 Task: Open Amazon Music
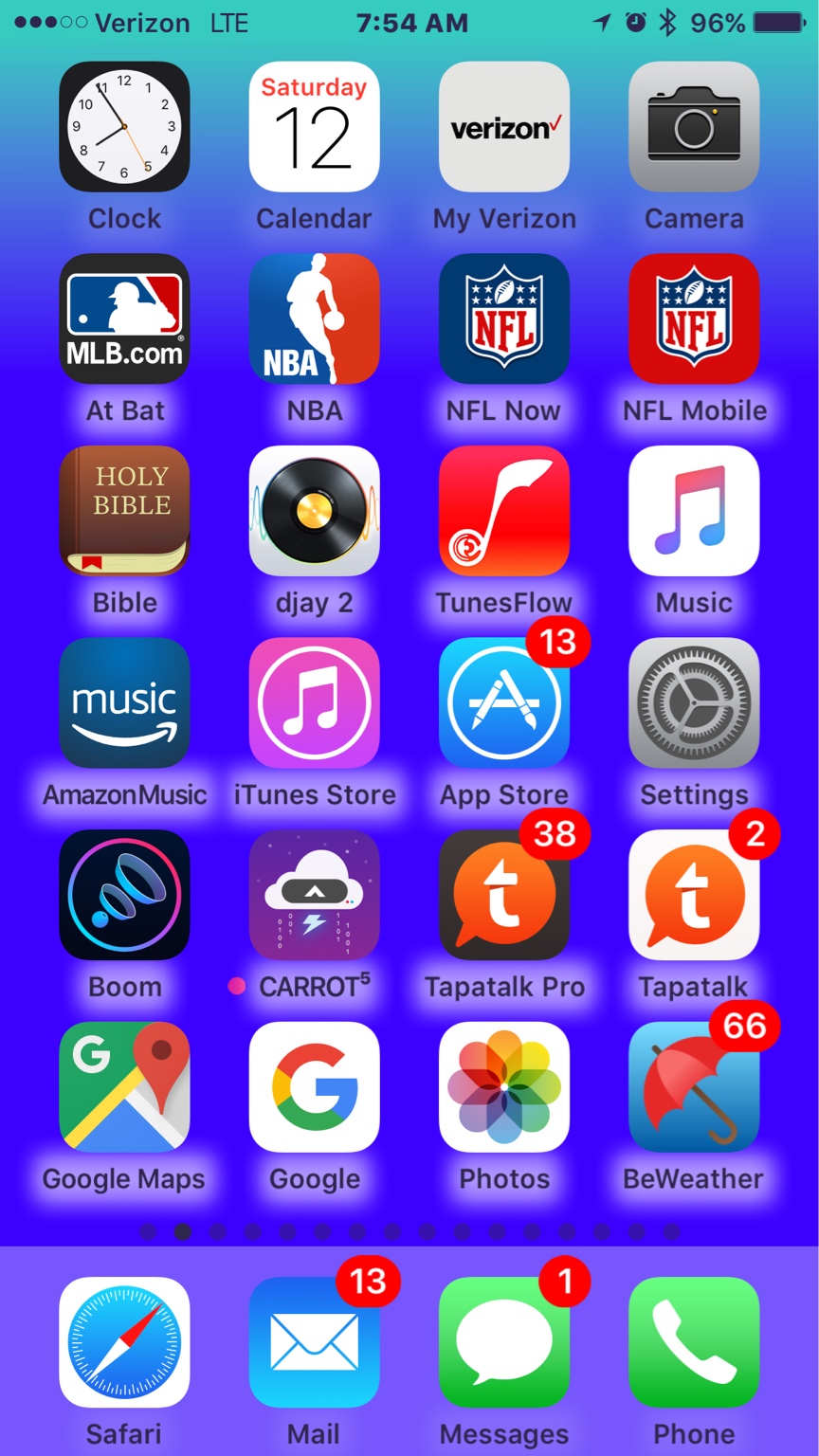124,702
